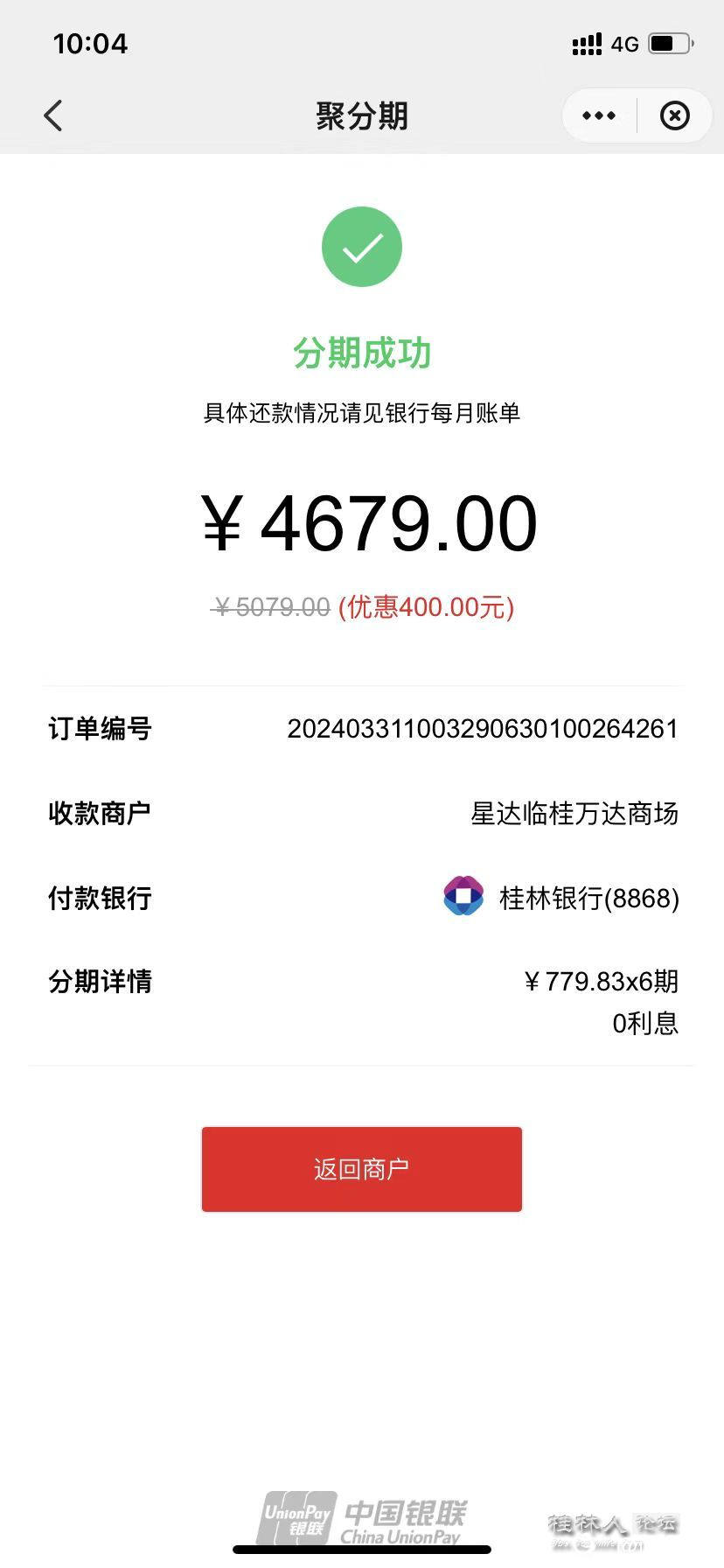The image size is (724, 1568).
Task: Tap the discounted price ¥4679.00
Action: point(362,521)
